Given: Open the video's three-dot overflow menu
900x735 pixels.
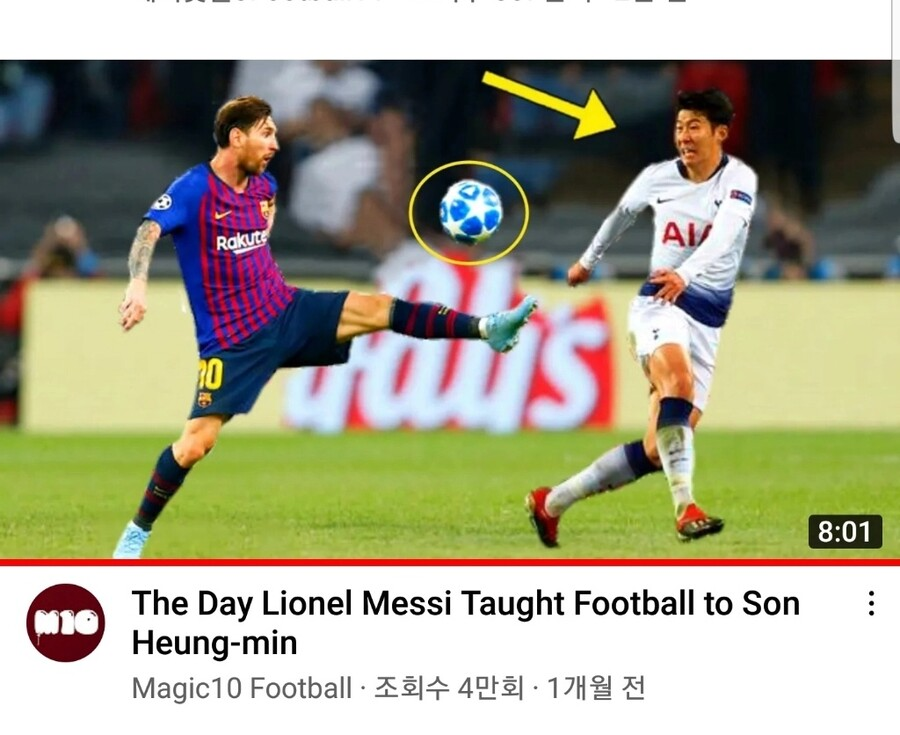Looking at the screenshot, I should point(871,603).
